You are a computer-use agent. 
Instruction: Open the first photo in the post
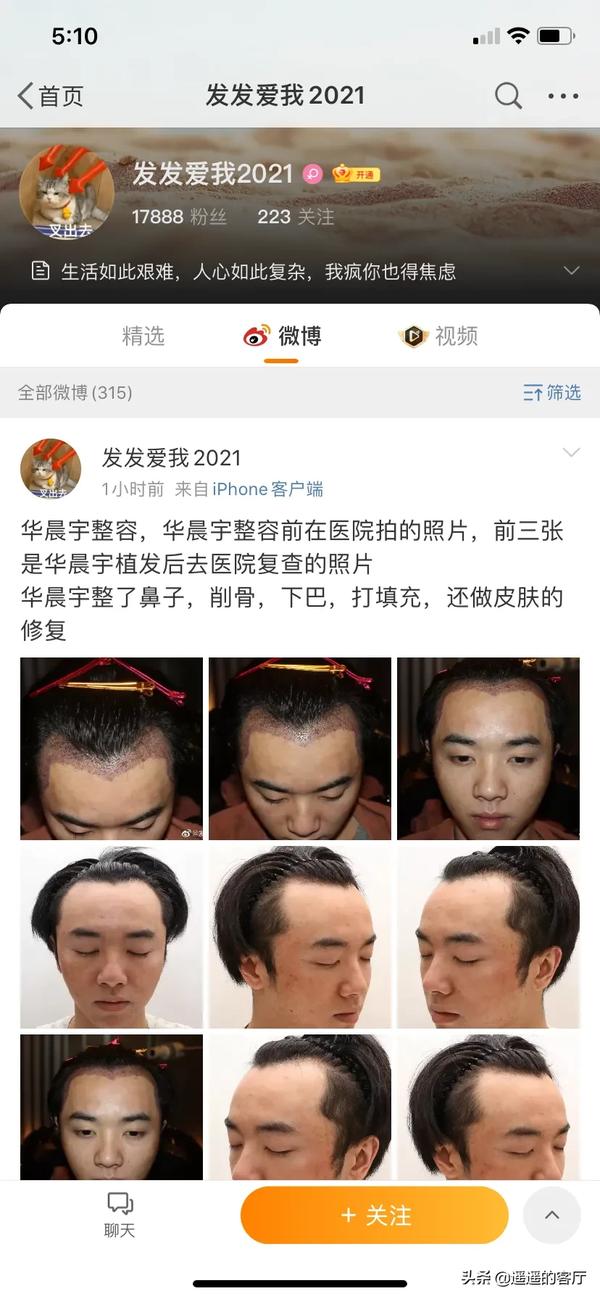click(111, 748)
